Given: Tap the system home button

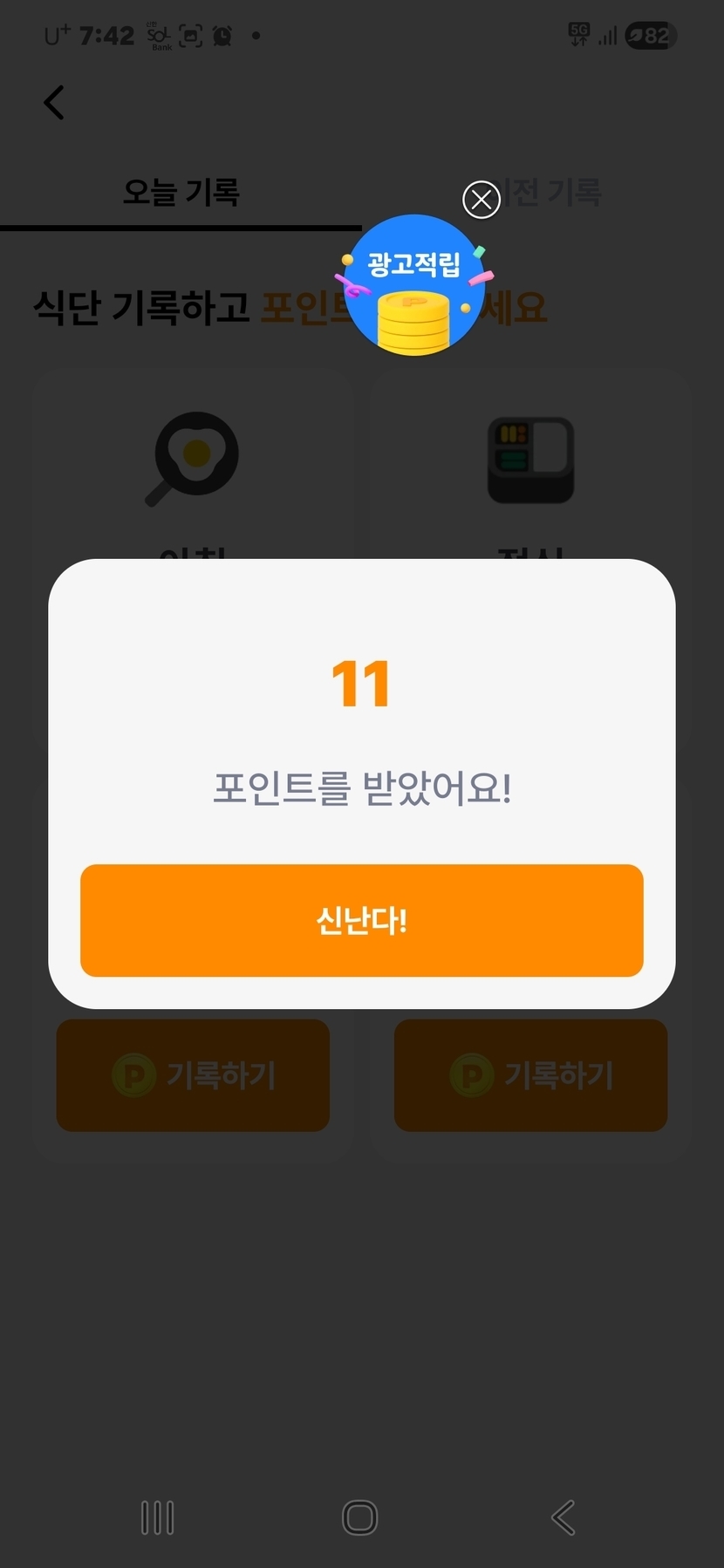Looking at the screenshot, I should (360, 1517).
